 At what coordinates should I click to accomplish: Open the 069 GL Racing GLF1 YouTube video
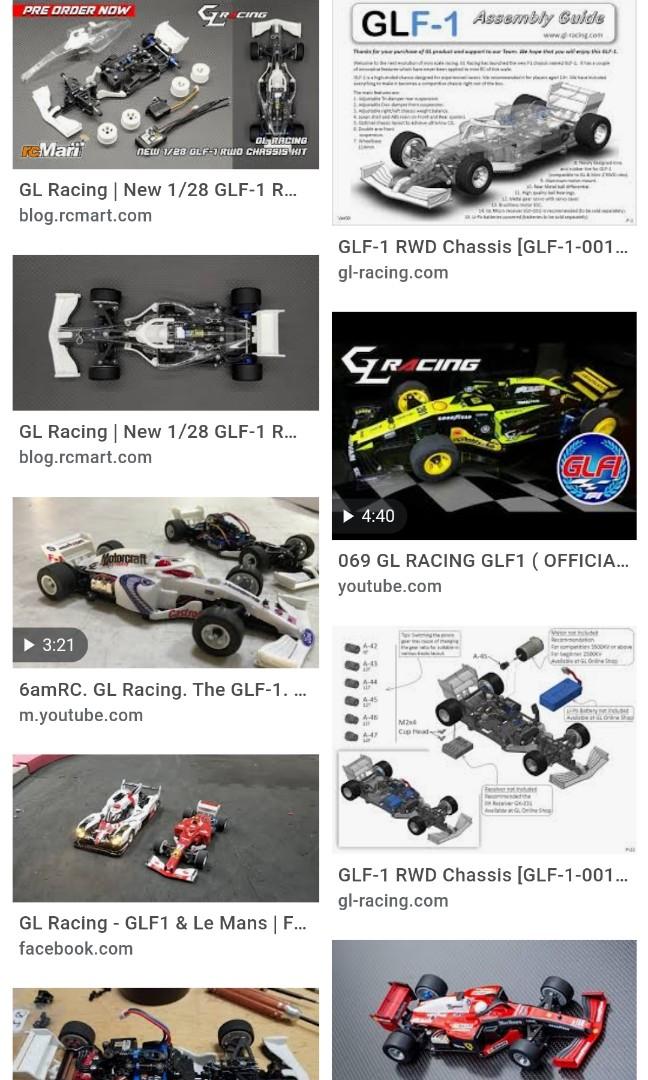coord(484,426)
